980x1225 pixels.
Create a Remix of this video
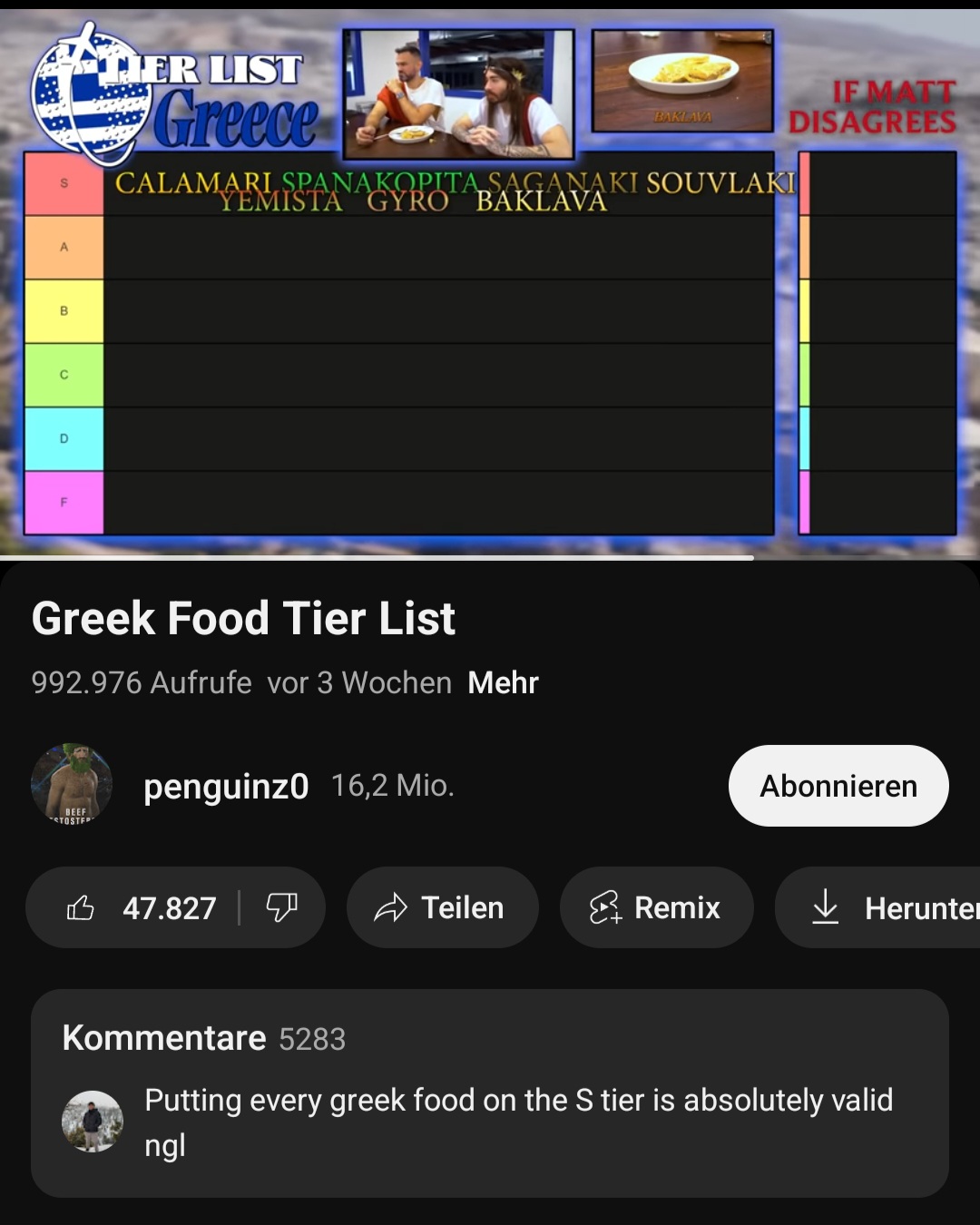tap(656, 907)
